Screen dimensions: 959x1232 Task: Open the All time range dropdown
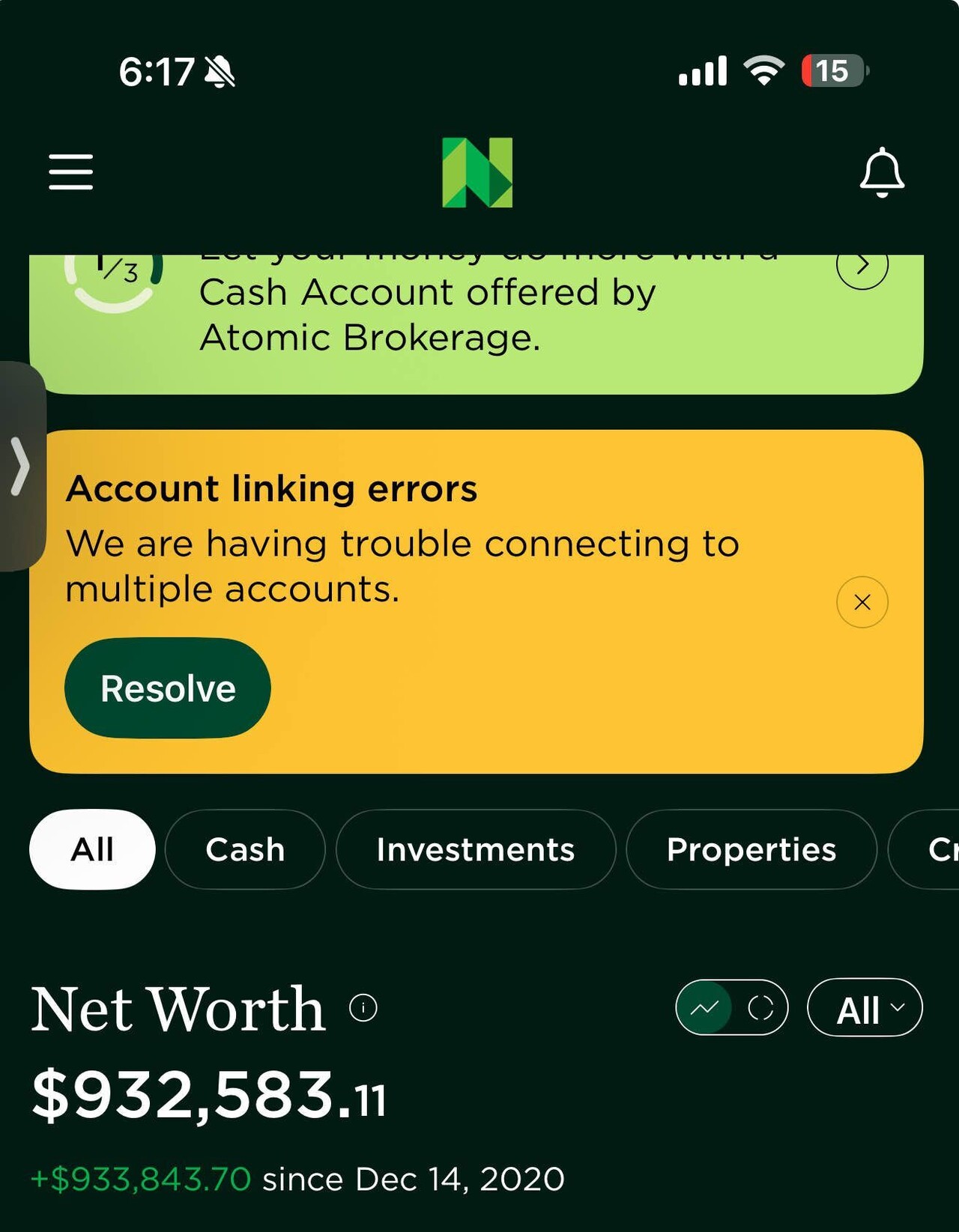[x=865, y=1008]
